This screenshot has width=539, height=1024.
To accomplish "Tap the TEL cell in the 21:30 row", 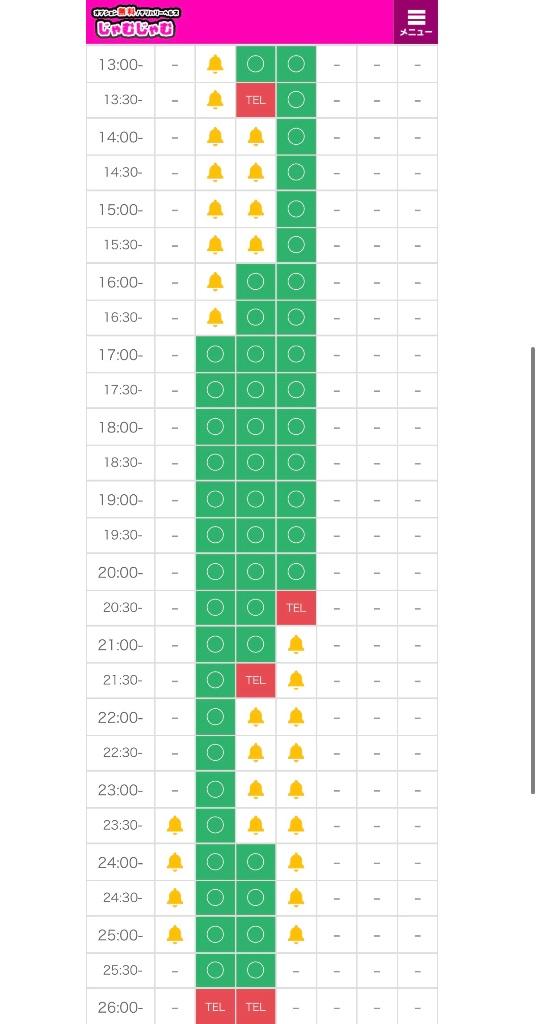I will click(x=255, y=680).
